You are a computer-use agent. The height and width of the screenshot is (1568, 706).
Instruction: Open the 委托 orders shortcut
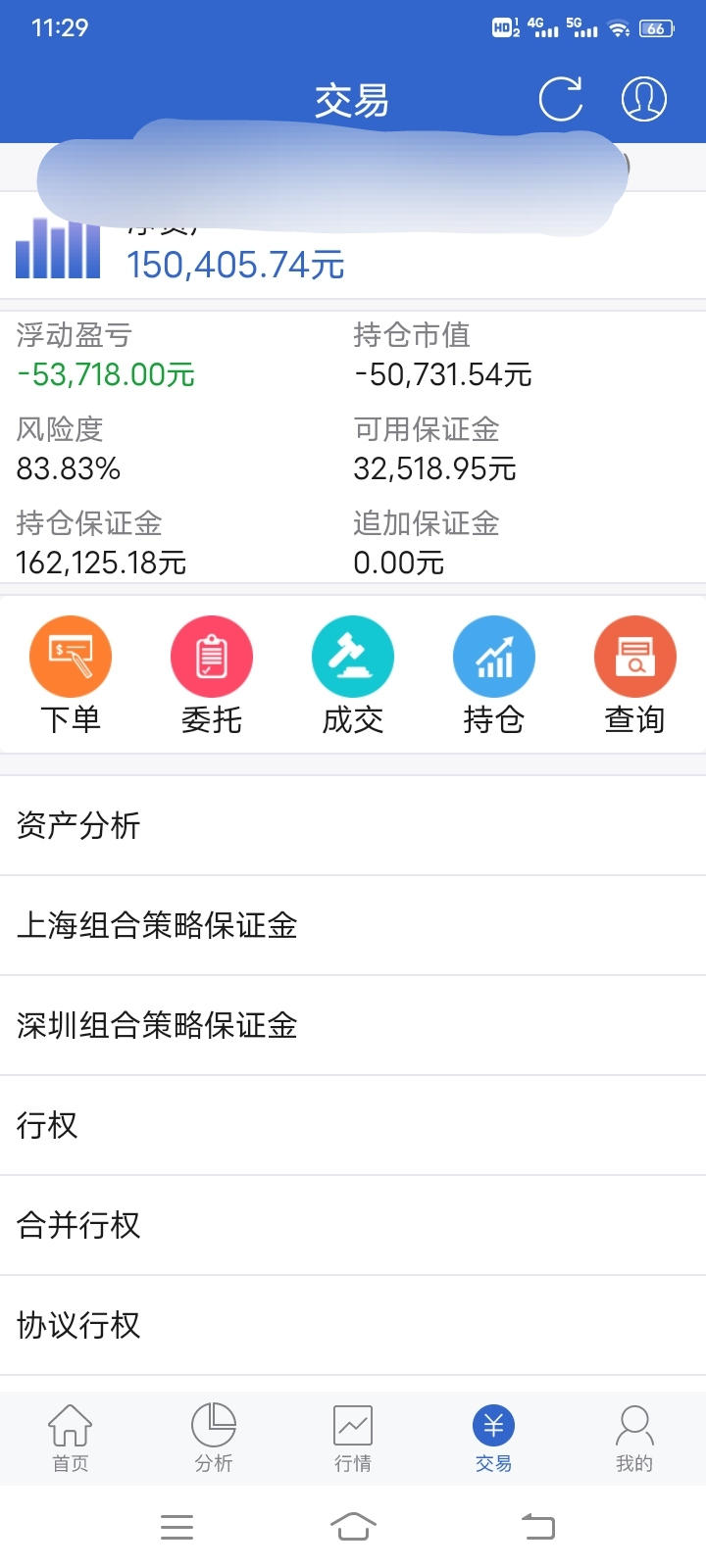point(212,676)
